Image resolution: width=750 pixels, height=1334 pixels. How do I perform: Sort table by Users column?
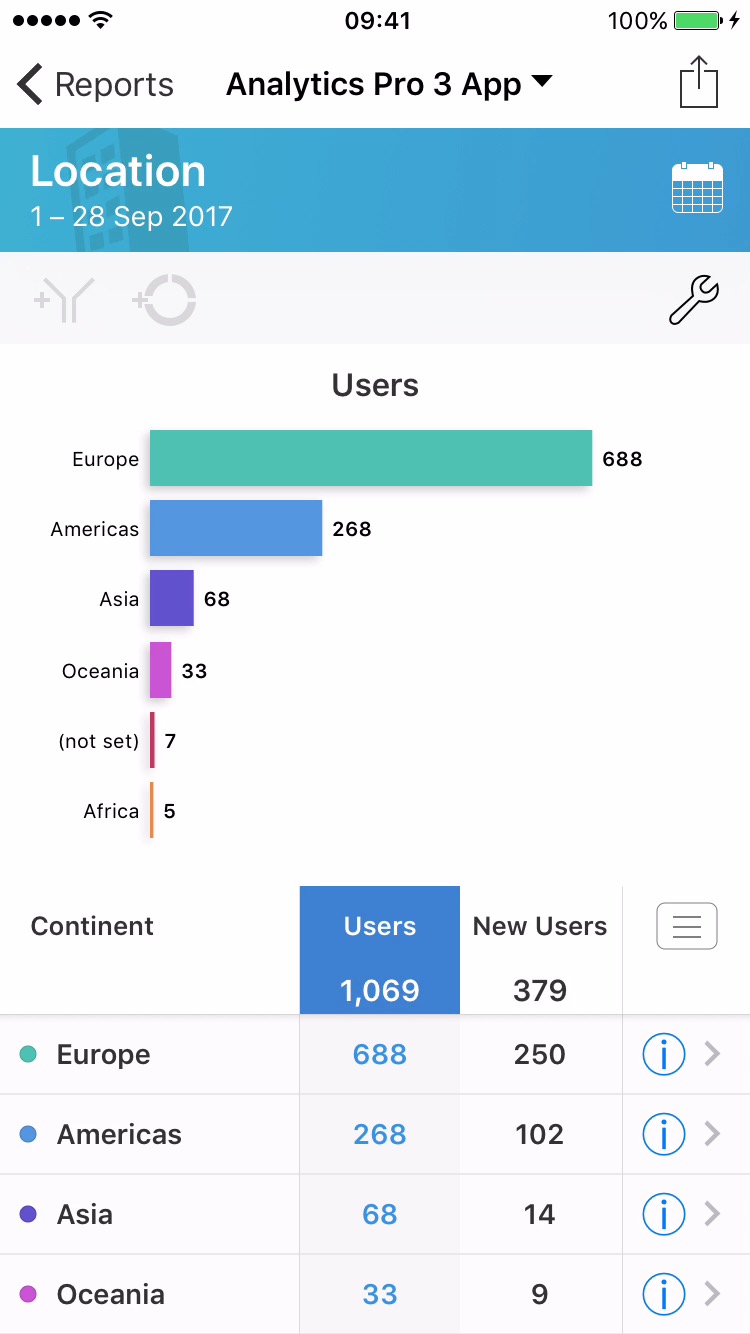(380, 950)
